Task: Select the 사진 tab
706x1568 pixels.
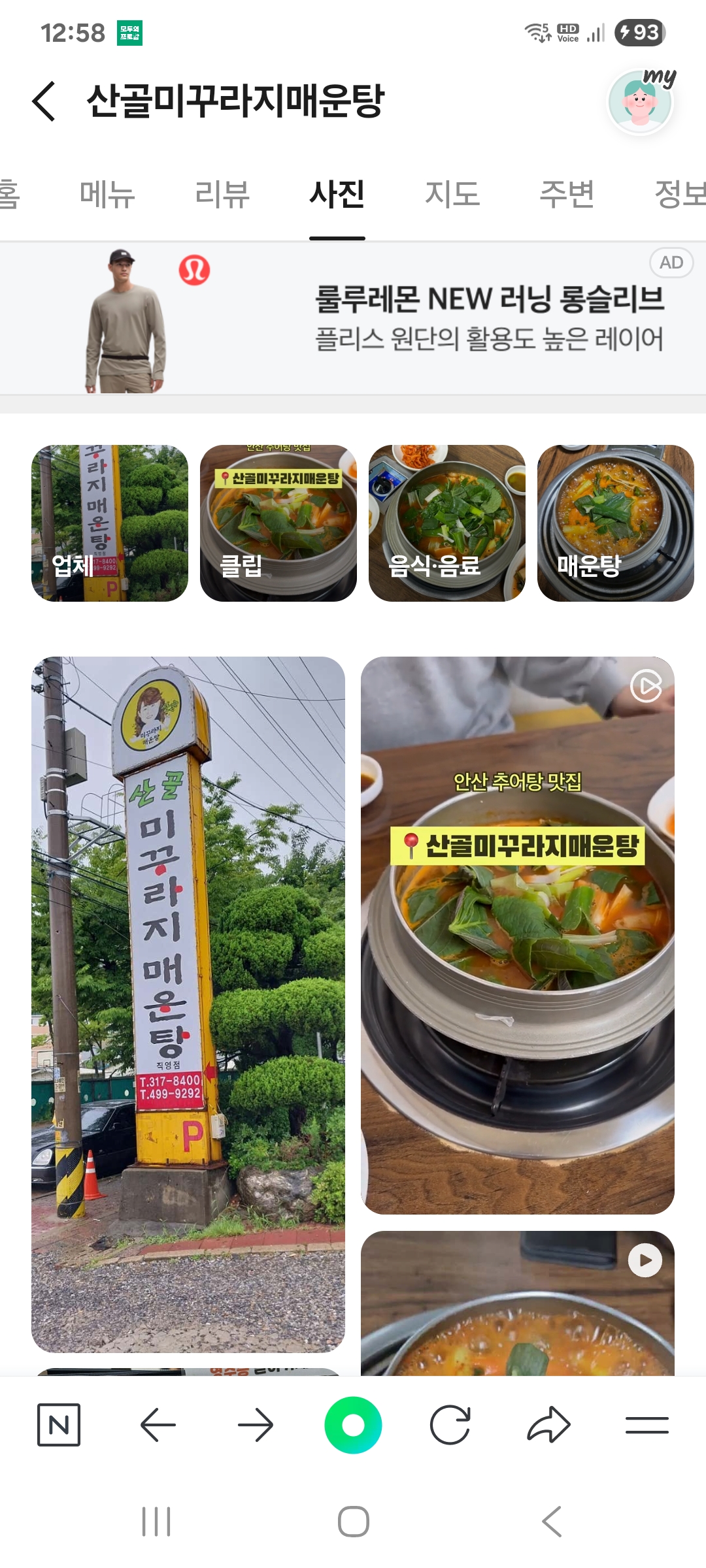Action: tap(337, 194)
